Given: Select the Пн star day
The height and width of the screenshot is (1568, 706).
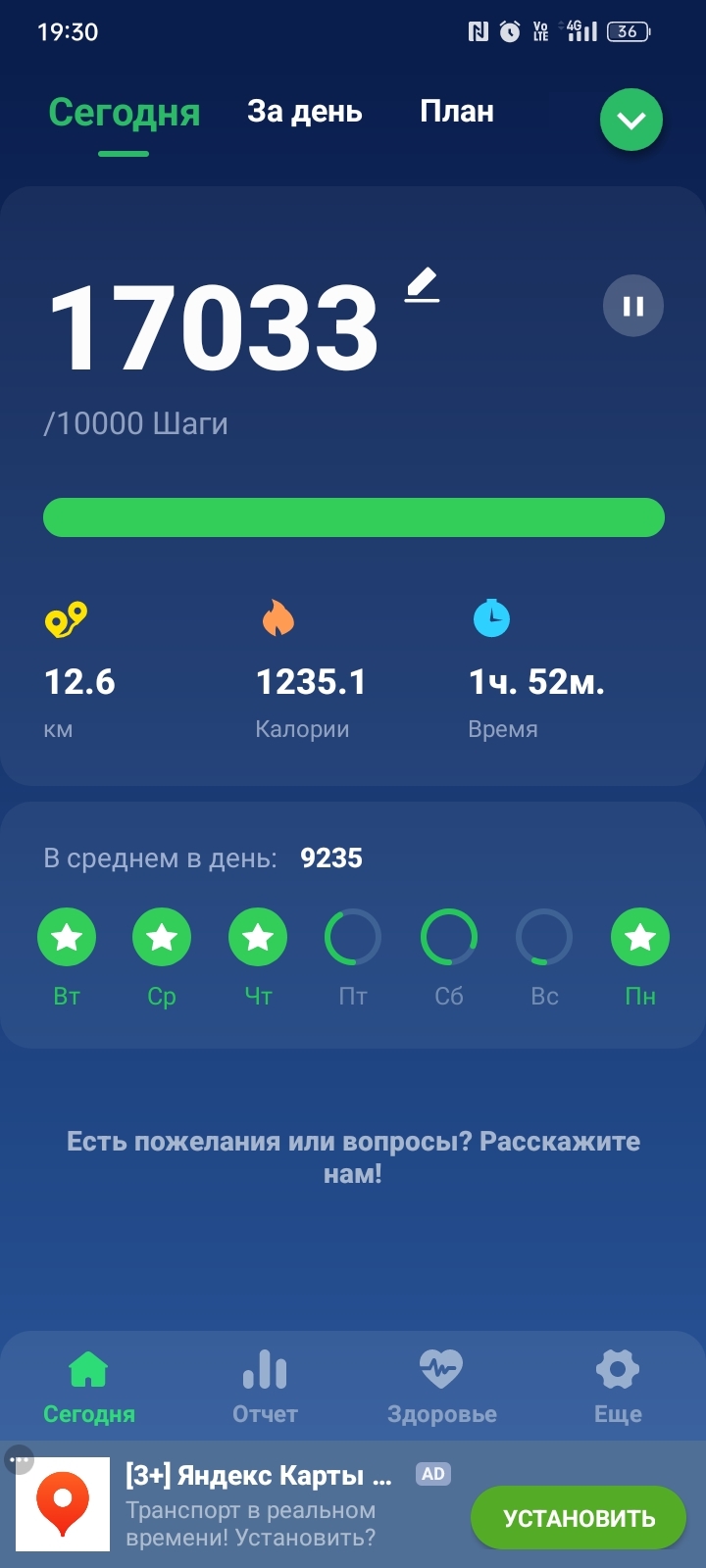Looking at the screenshot, I should [639, 937].
